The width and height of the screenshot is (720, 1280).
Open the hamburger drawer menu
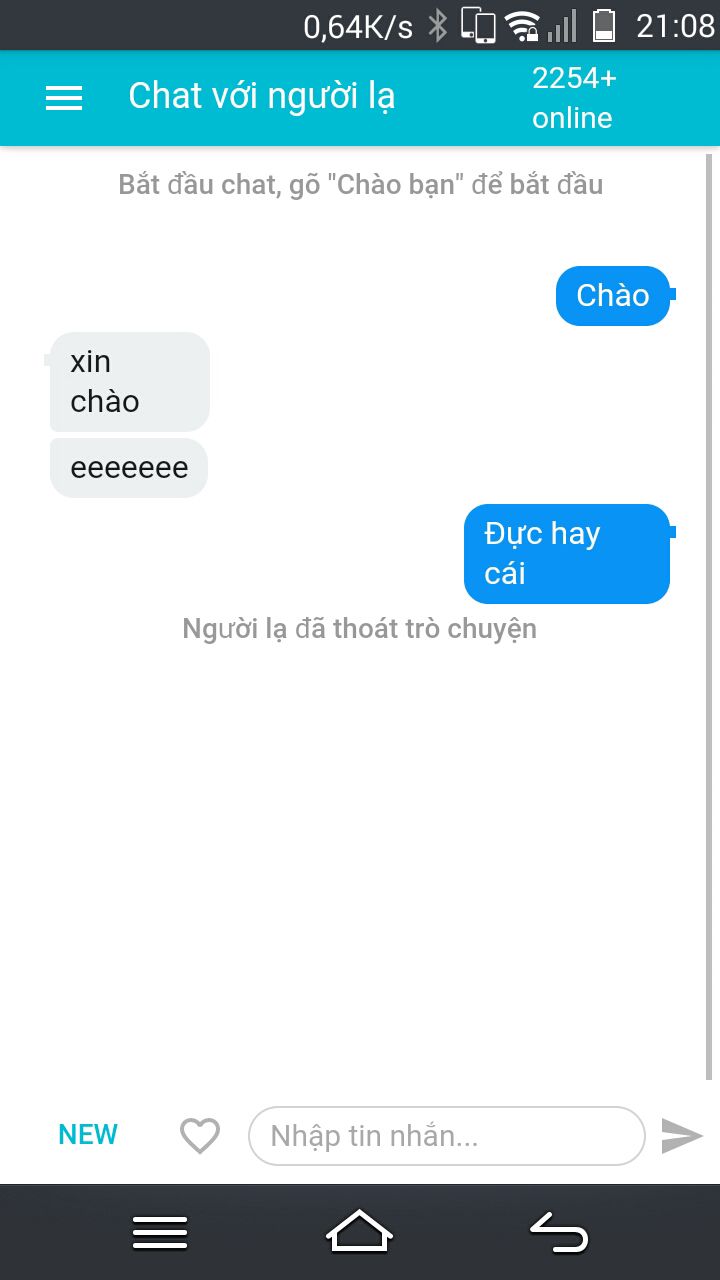[64, 97]
